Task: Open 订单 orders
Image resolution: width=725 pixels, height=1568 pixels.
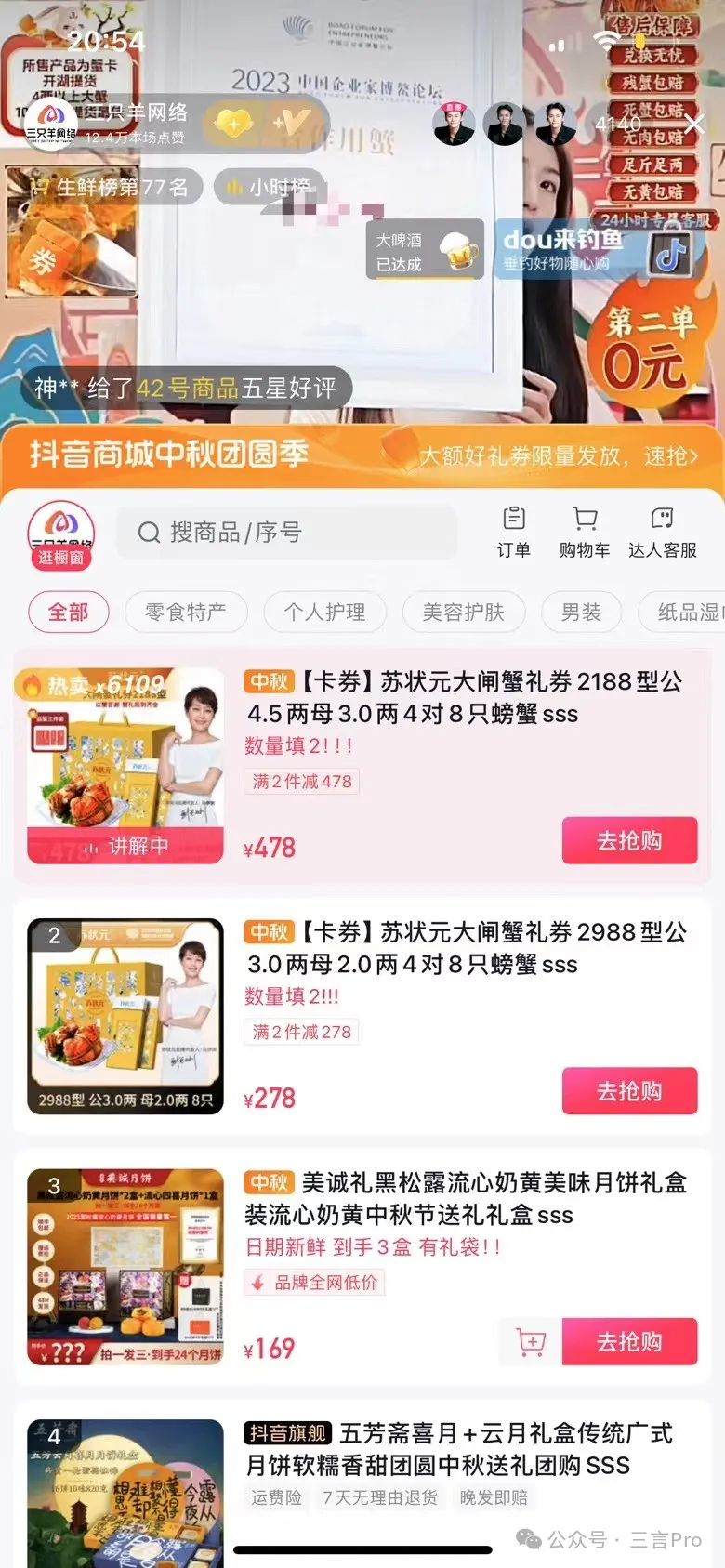Action: 513,533
